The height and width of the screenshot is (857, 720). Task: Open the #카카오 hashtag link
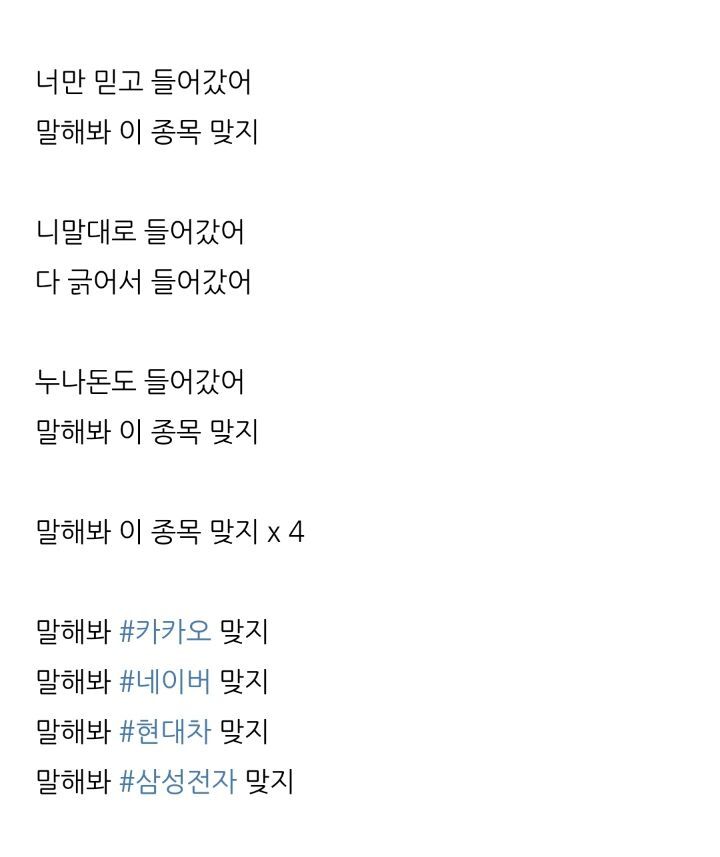[165, 632]
